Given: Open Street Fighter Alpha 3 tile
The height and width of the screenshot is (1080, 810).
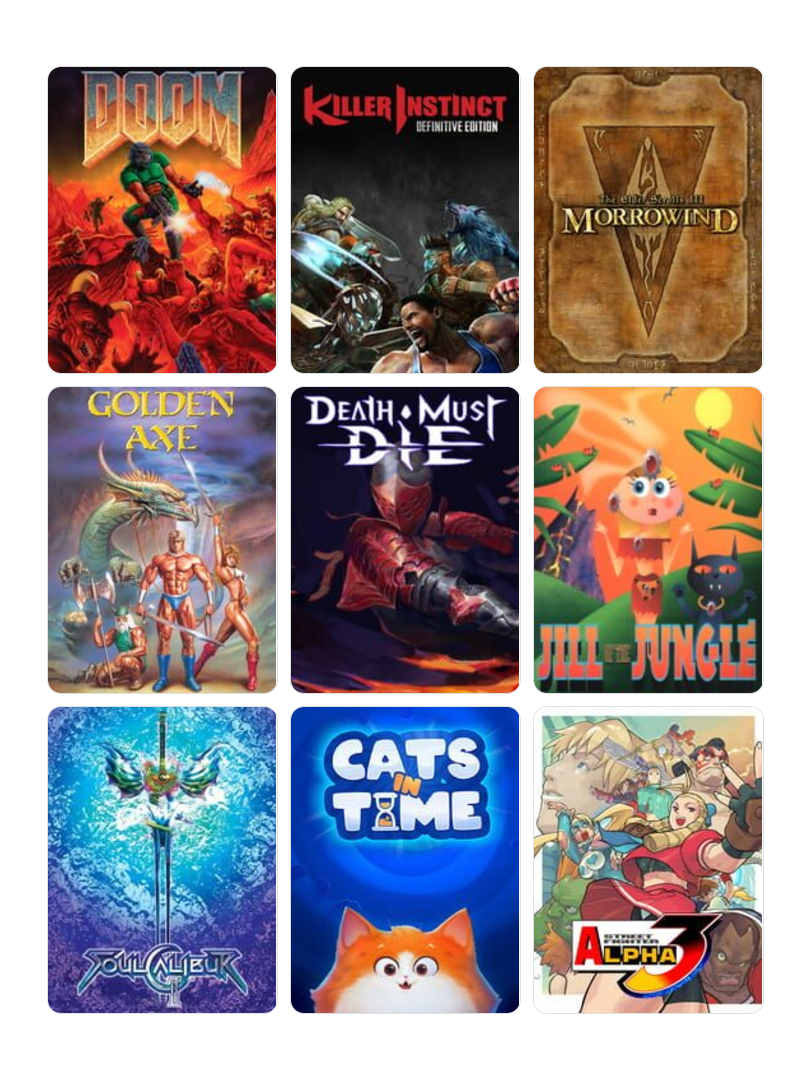Looking at the screenshot, I should coord(648,860).
